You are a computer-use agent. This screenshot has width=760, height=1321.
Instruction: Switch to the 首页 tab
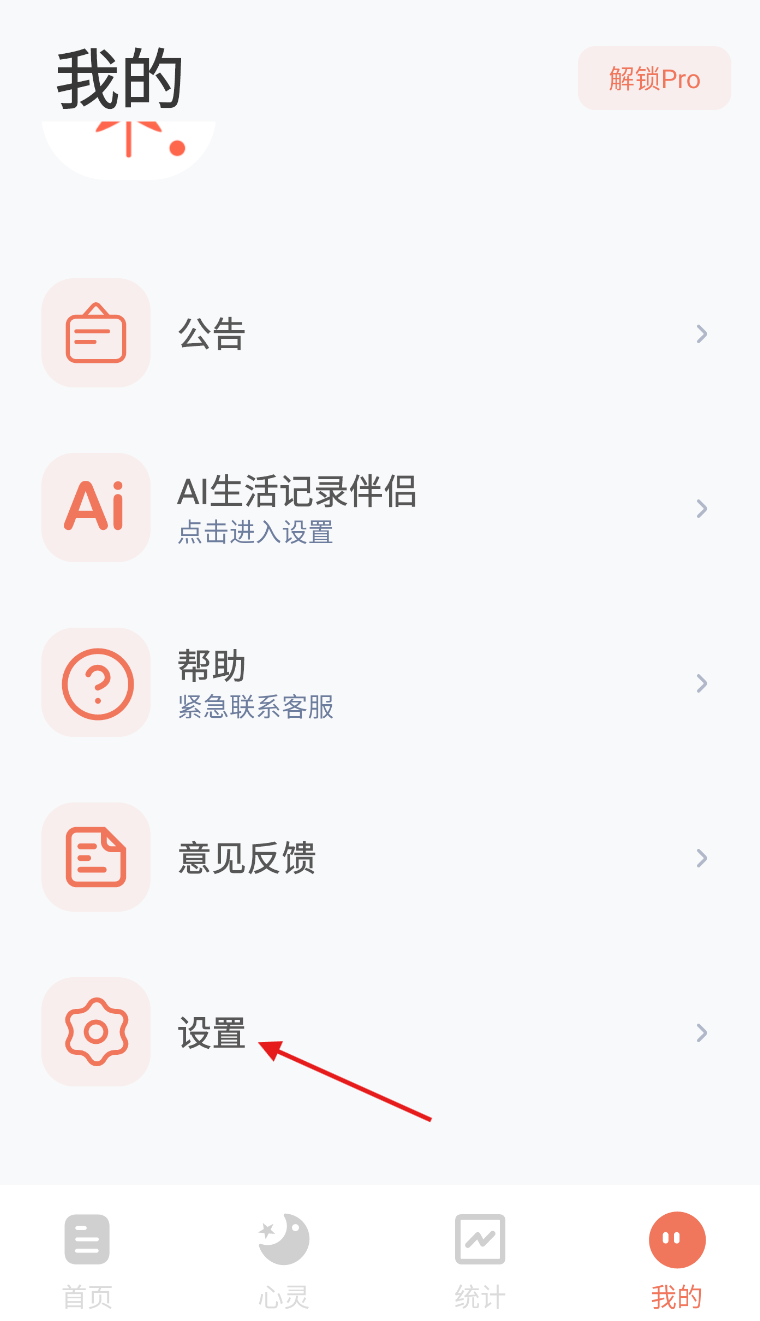click(x=87, y=1260)
